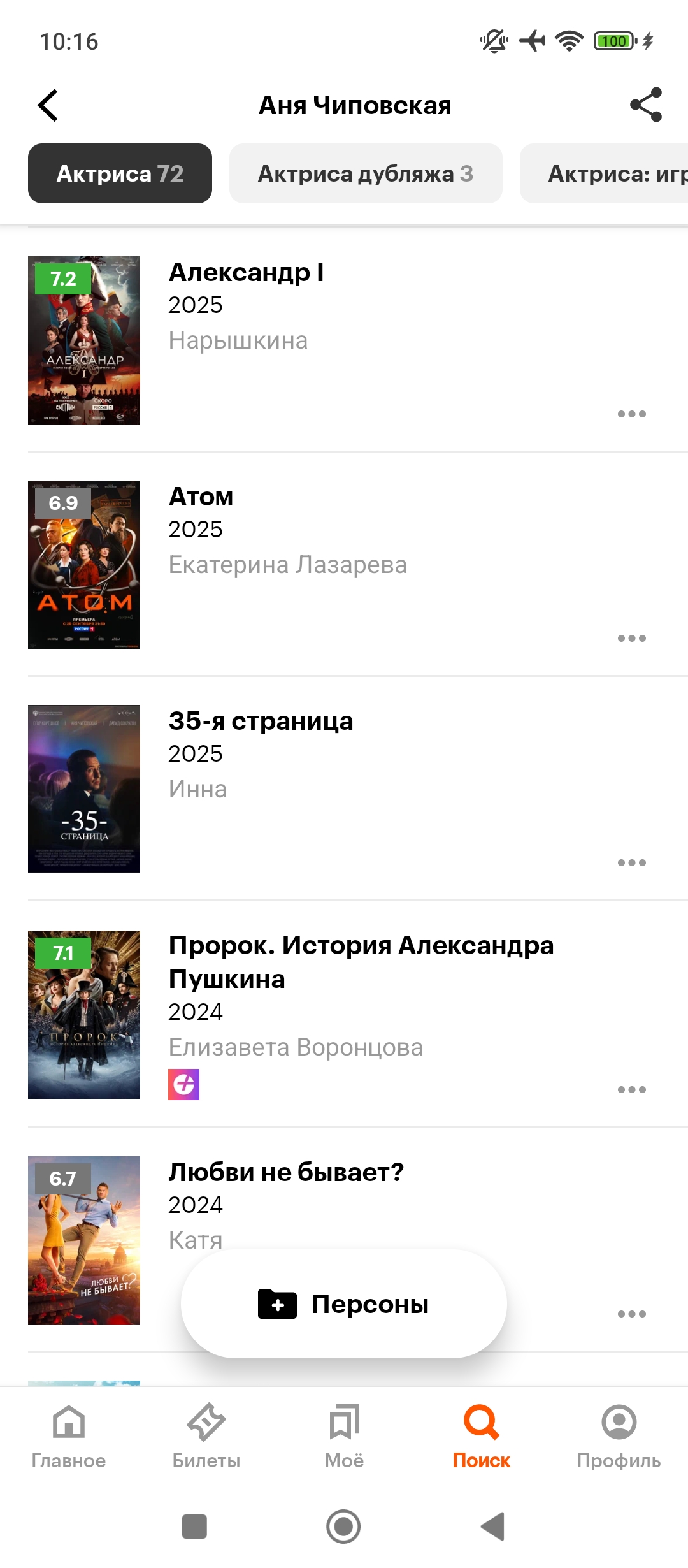This screenshot has width=688, height=1568.
Task: Go to the Главное tab
Action: 69,1435
